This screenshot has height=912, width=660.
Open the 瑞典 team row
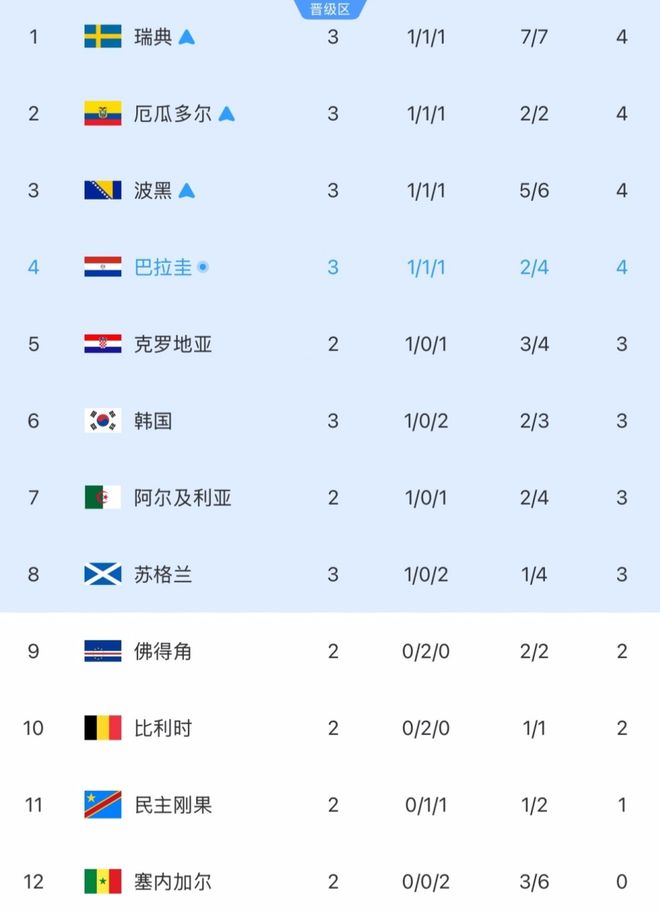[x=330, y=37]
